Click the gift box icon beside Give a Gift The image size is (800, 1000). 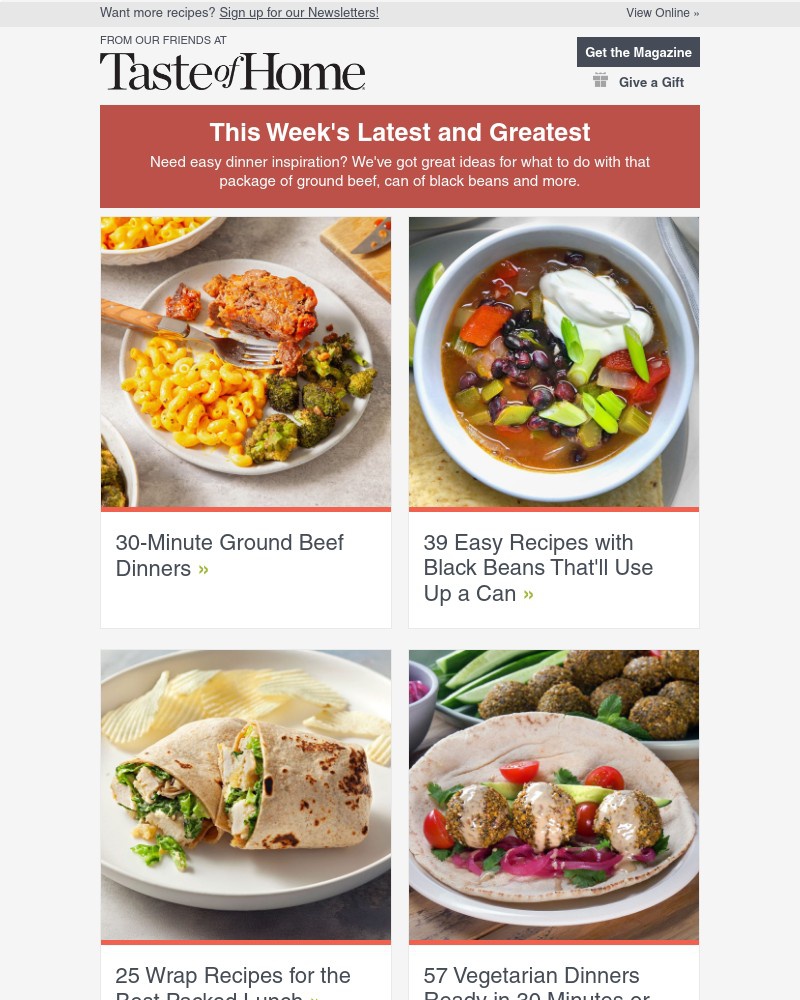tap(601, 80)
